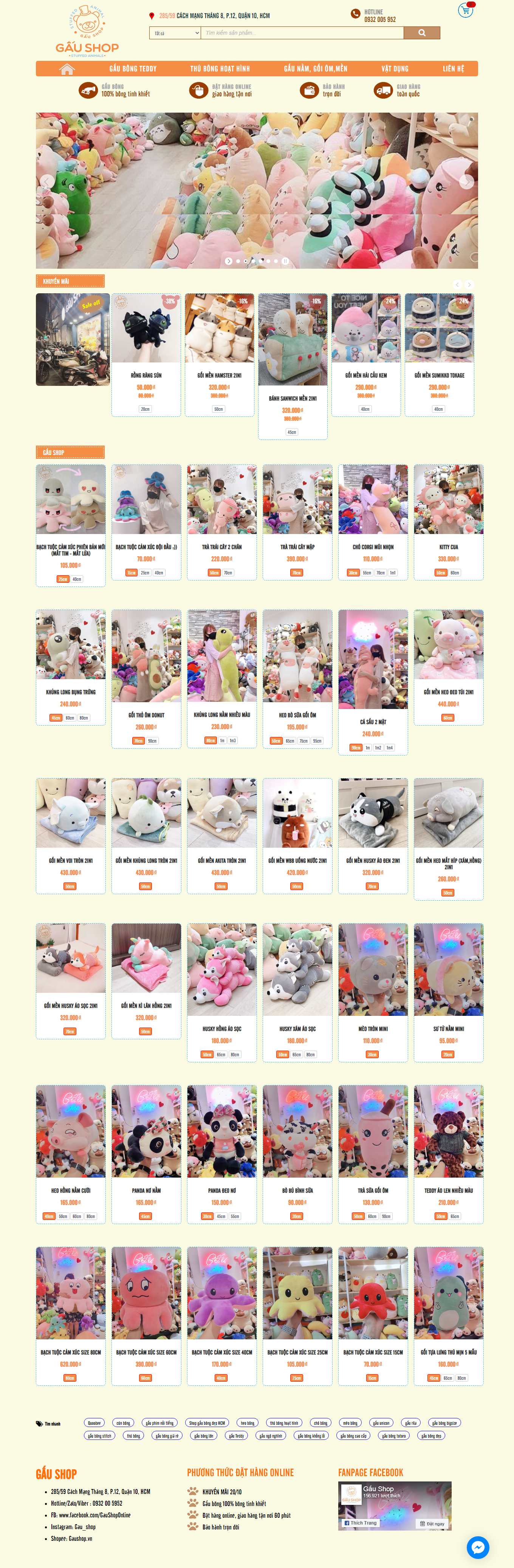Switch to Gấu Bông Teddy menu
Screen dimensions: 514x1568
point(133,69)
